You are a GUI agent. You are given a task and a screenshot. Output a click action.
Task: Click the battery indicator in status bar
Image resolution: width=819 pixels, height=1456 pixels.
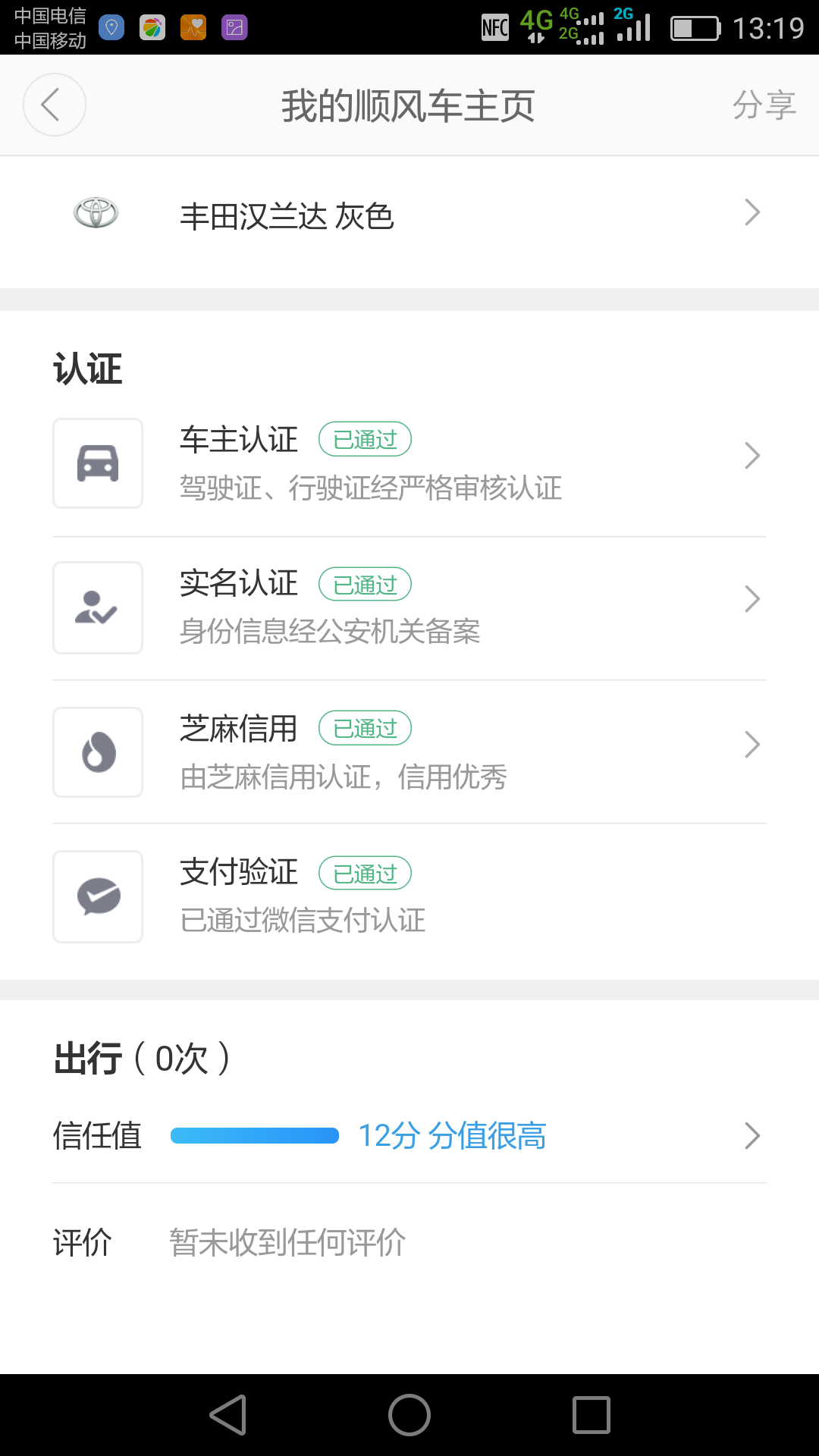tap(695, 27)
